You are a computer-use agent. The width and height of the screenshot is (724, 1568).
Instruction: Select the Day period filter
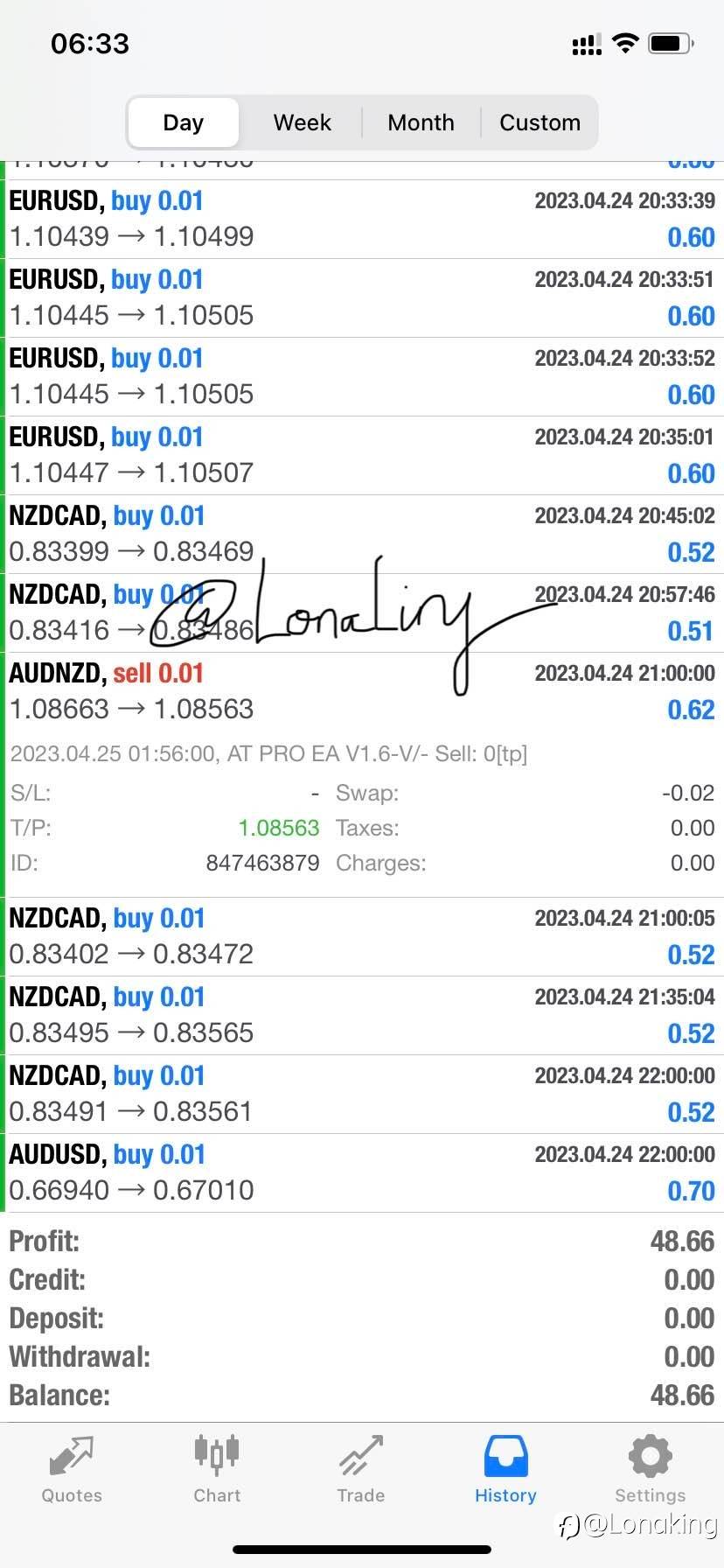[x=183, y=122]
